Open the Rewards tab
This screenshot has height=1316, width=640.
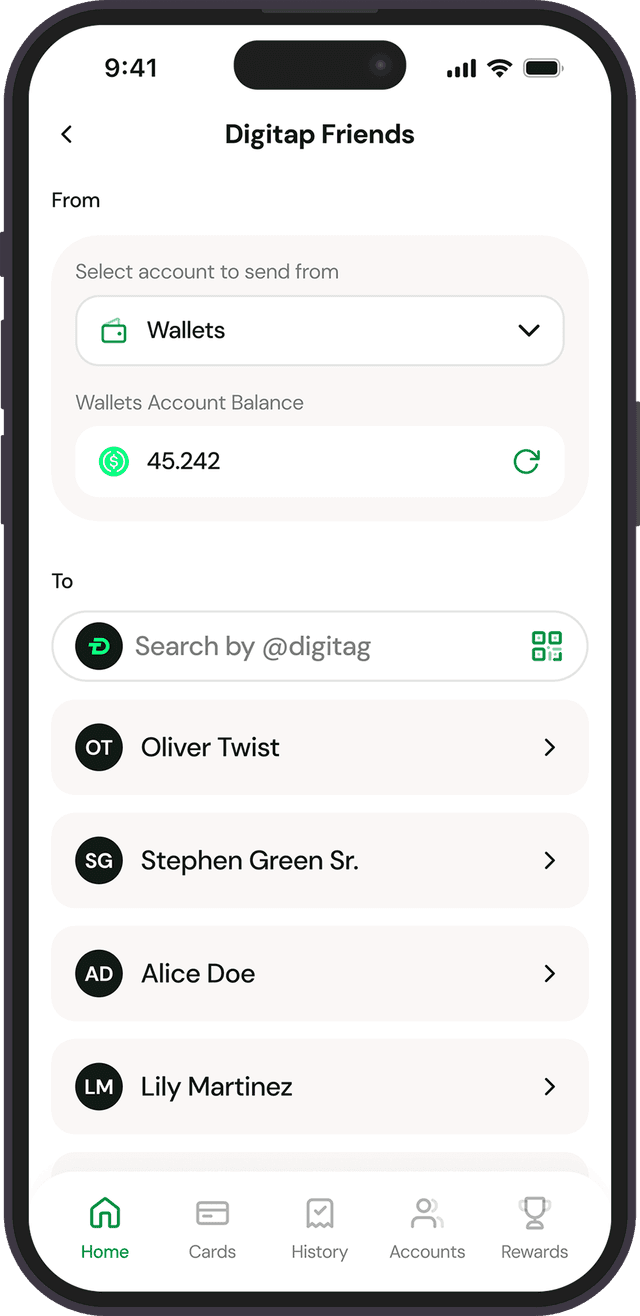(x=534, y=1229)
